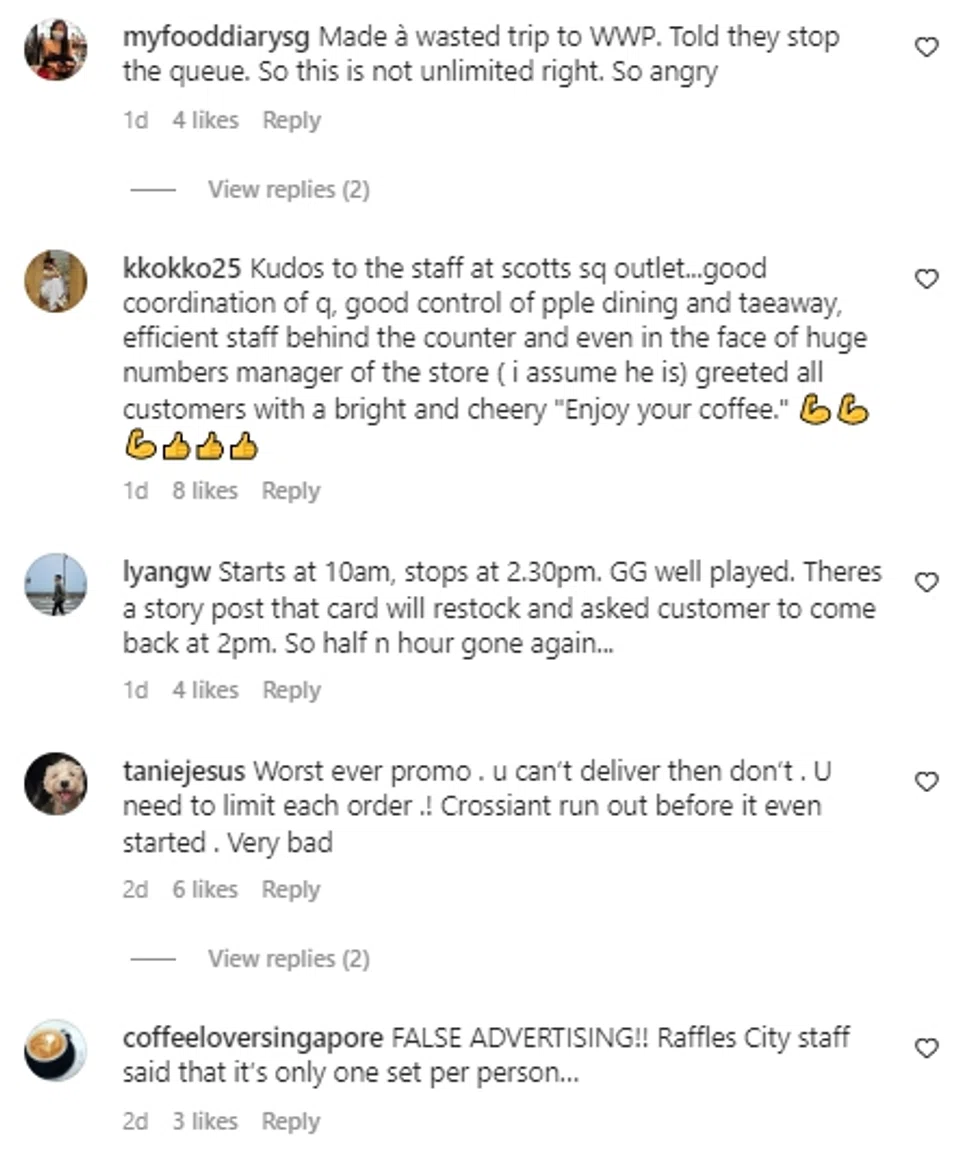
Task: See who liked kkokko25's comment
Action: [205, 491]
